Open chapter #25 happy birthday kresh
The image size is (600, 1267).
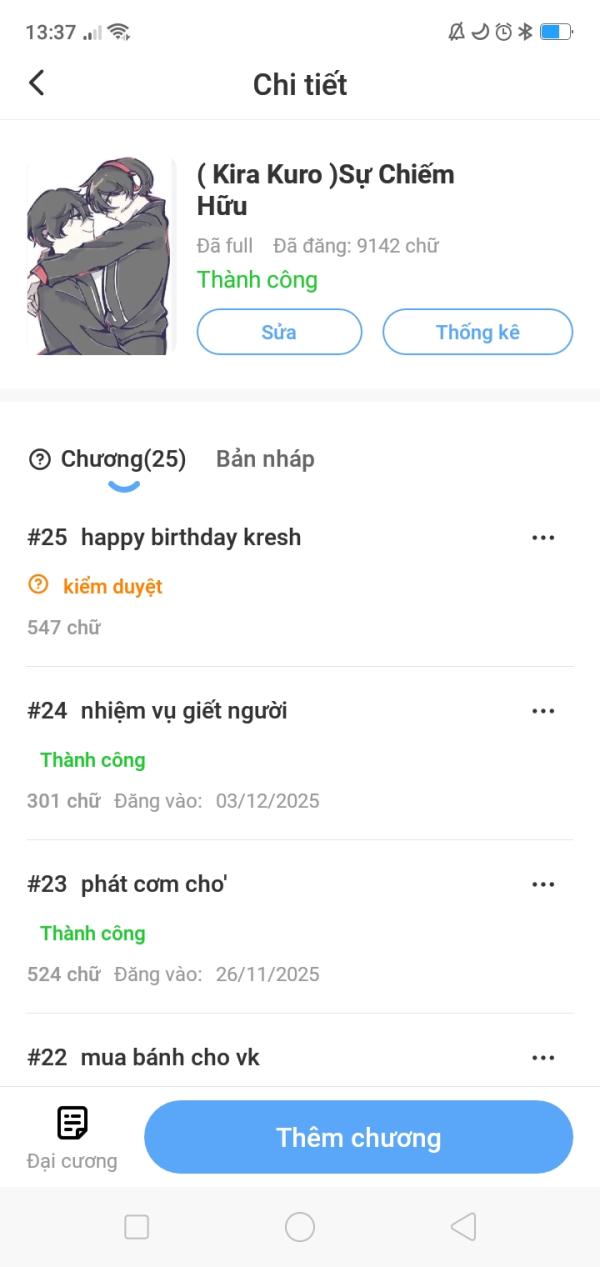[190, 538]
